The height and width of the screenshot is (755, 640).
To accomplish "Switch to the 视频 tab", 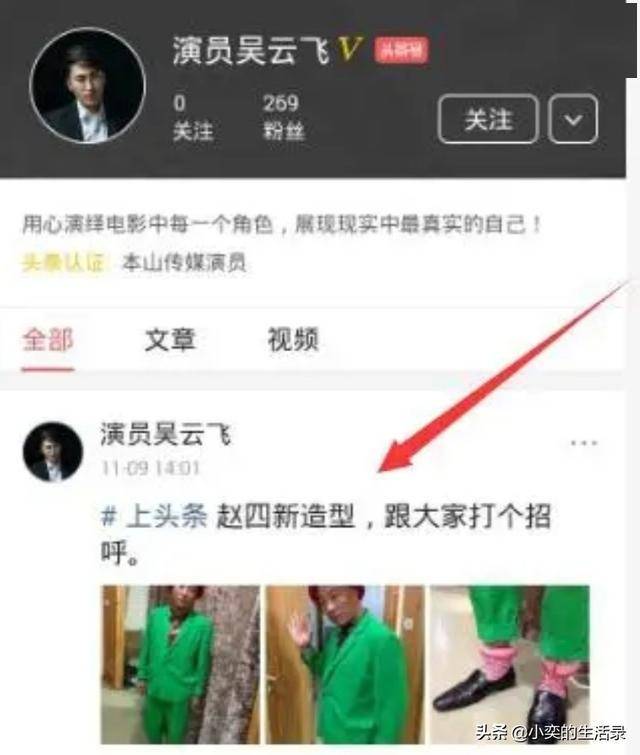I will click(292, 339).
